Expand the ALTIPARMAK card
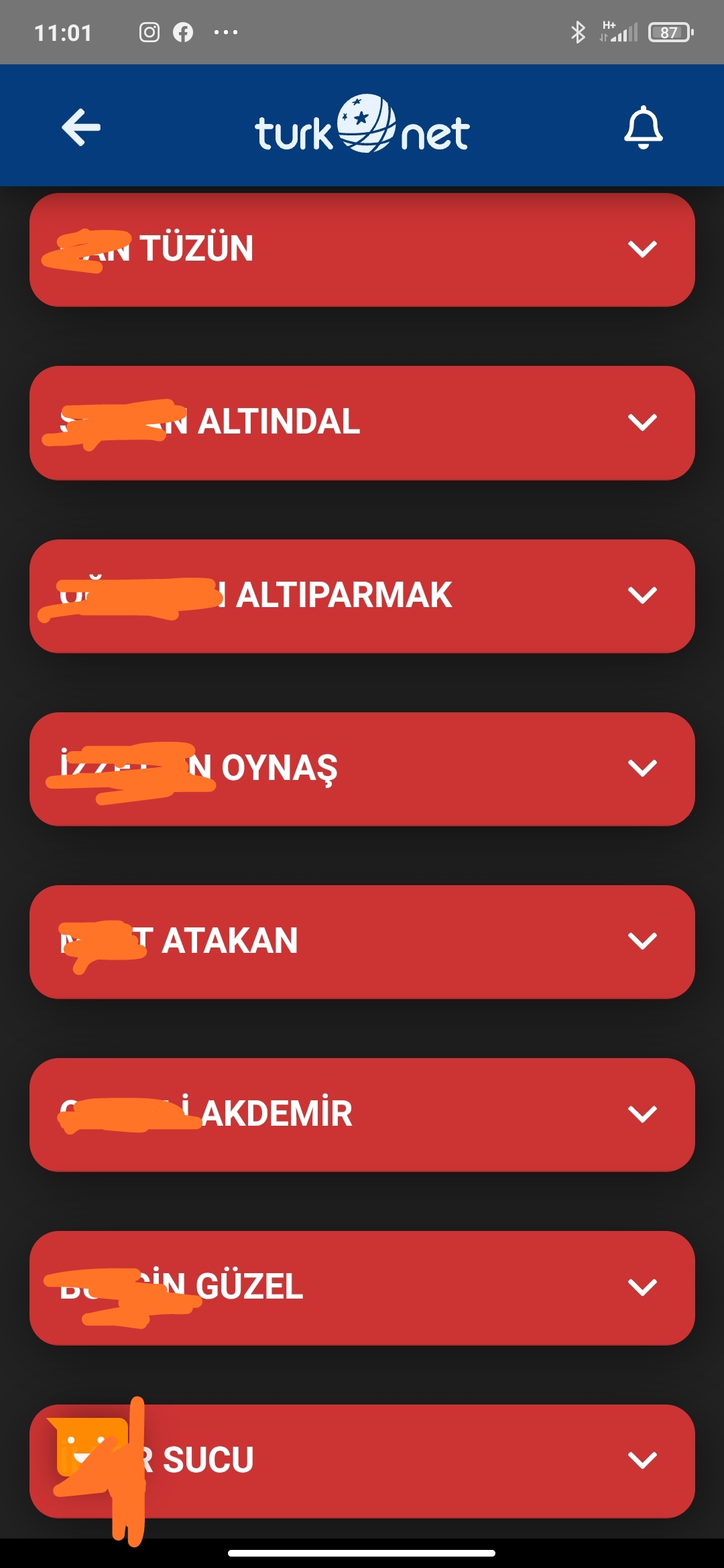The image size is (724, 1568). point(362,596)
